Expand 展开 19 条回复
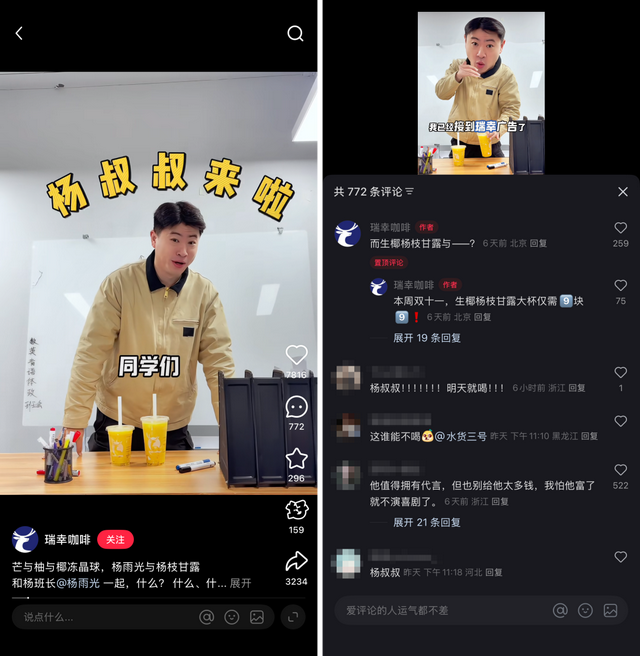640x656 pixels. (427, 338)
